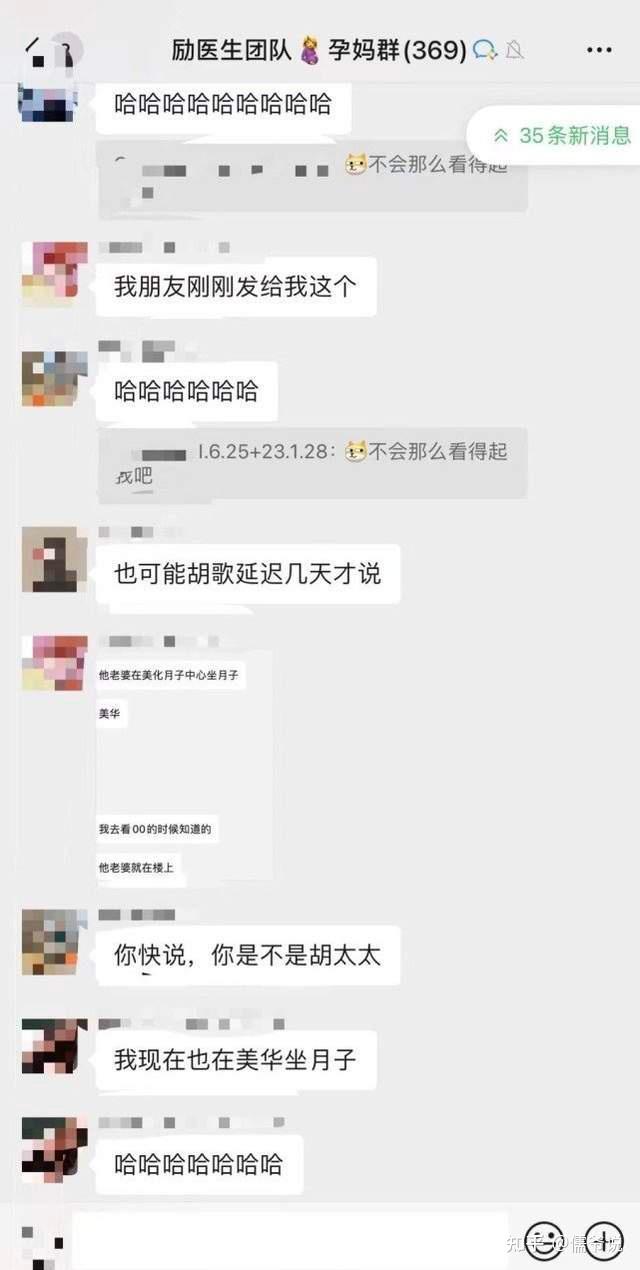This screenshot has width=640, height=1270.
Task: Open the plus attachment menu
Action: (x=604, y=1240)
